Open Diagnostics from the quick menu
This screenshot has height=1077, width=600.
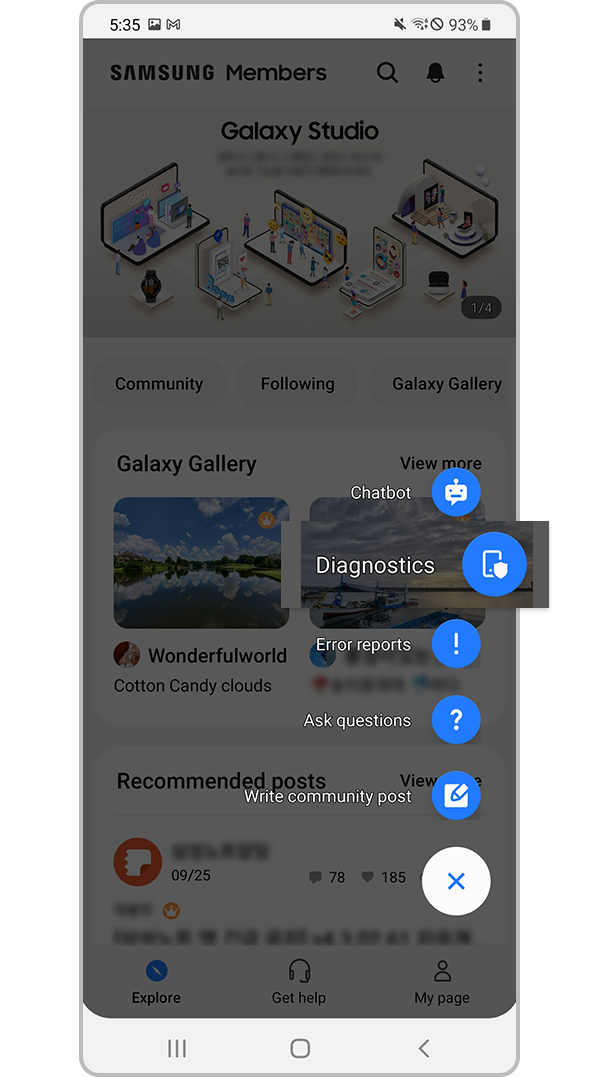tap(494, 565)
